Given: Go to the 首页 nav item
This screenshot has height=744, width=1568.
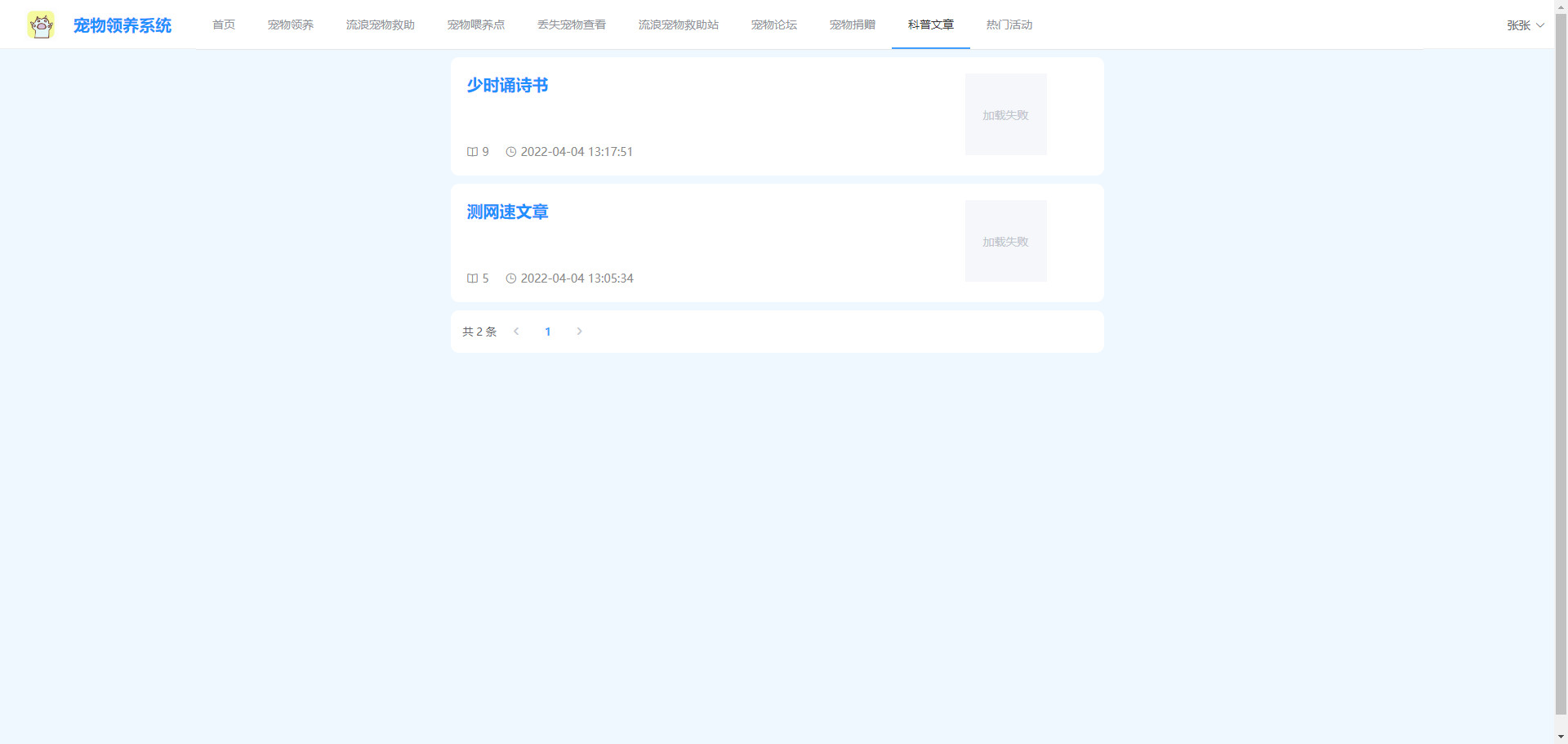Looking at the screenshot, I should click(x=223, y=25).
